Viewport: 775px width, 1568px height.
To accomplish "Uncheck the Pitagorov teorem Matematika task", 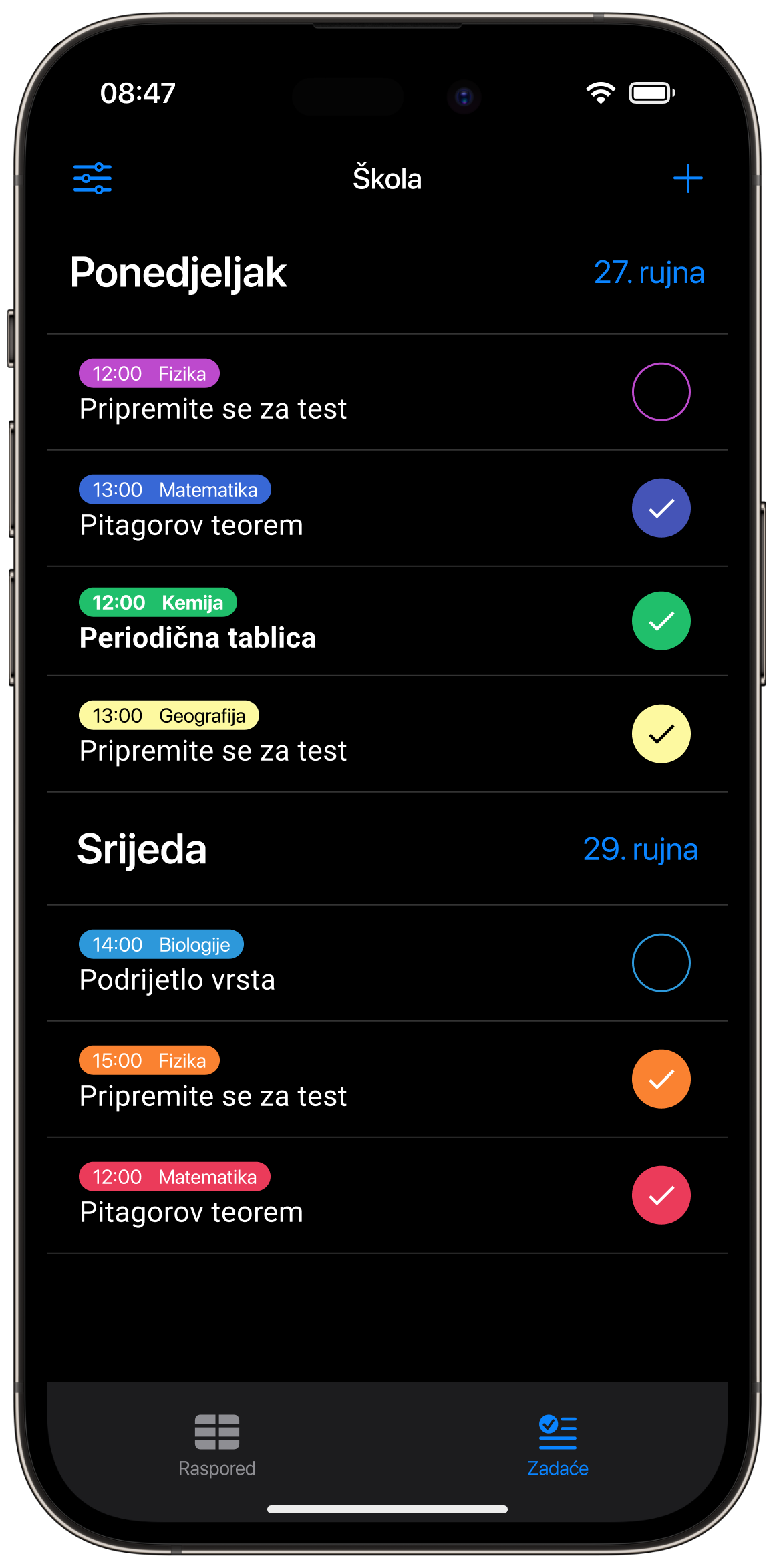I will [x=661, y=508].
